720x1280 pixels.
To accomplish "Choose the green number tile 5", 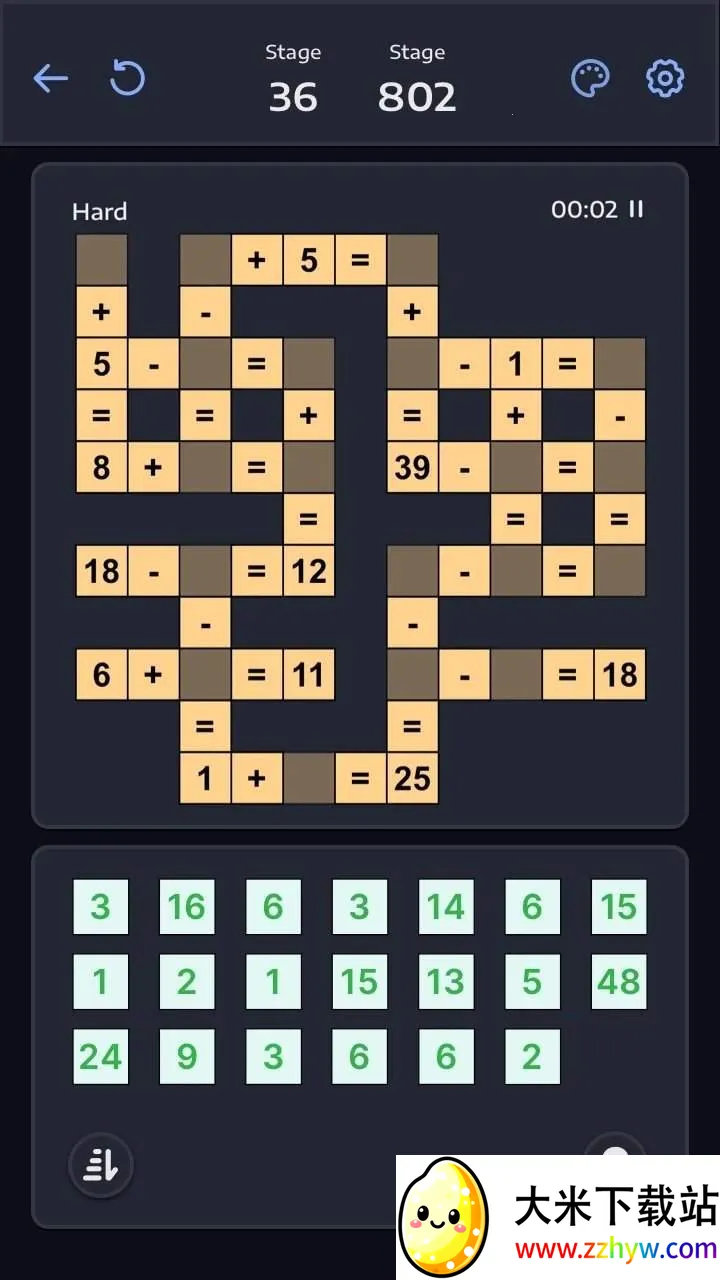I will coord(532,982).
